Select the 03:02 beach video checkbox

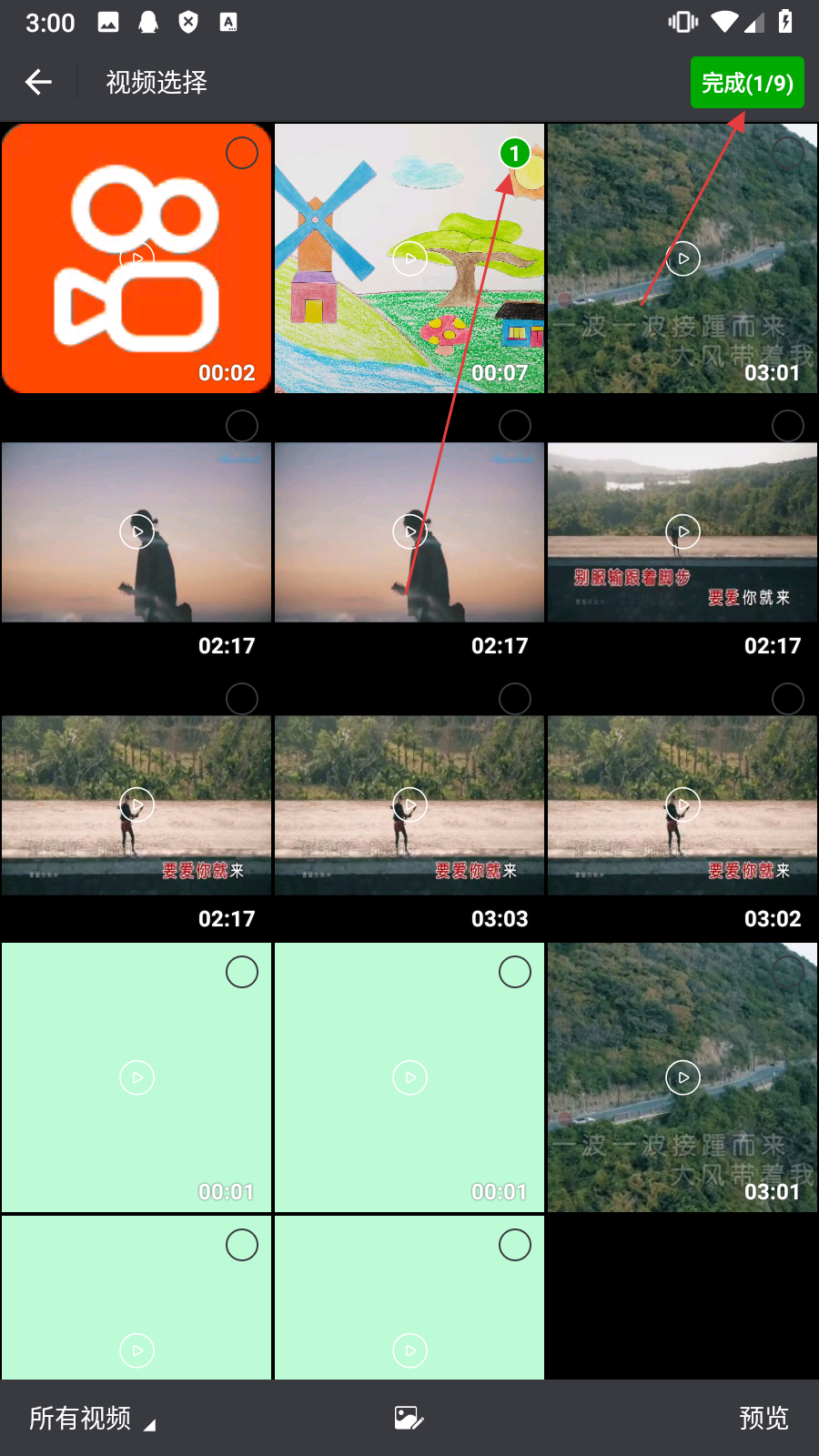[787, 699]
